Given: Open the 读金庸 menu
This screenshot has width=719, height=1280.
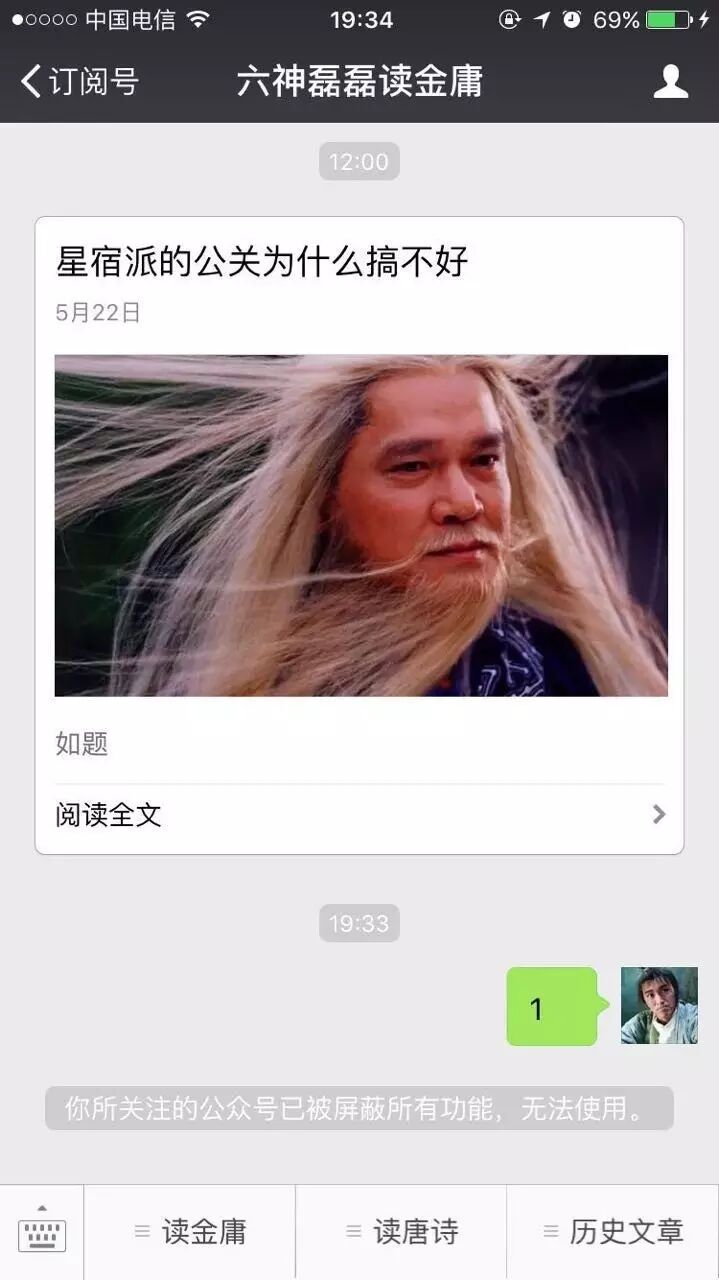Looking at the screenshot, I should [x=190, y=1232].
